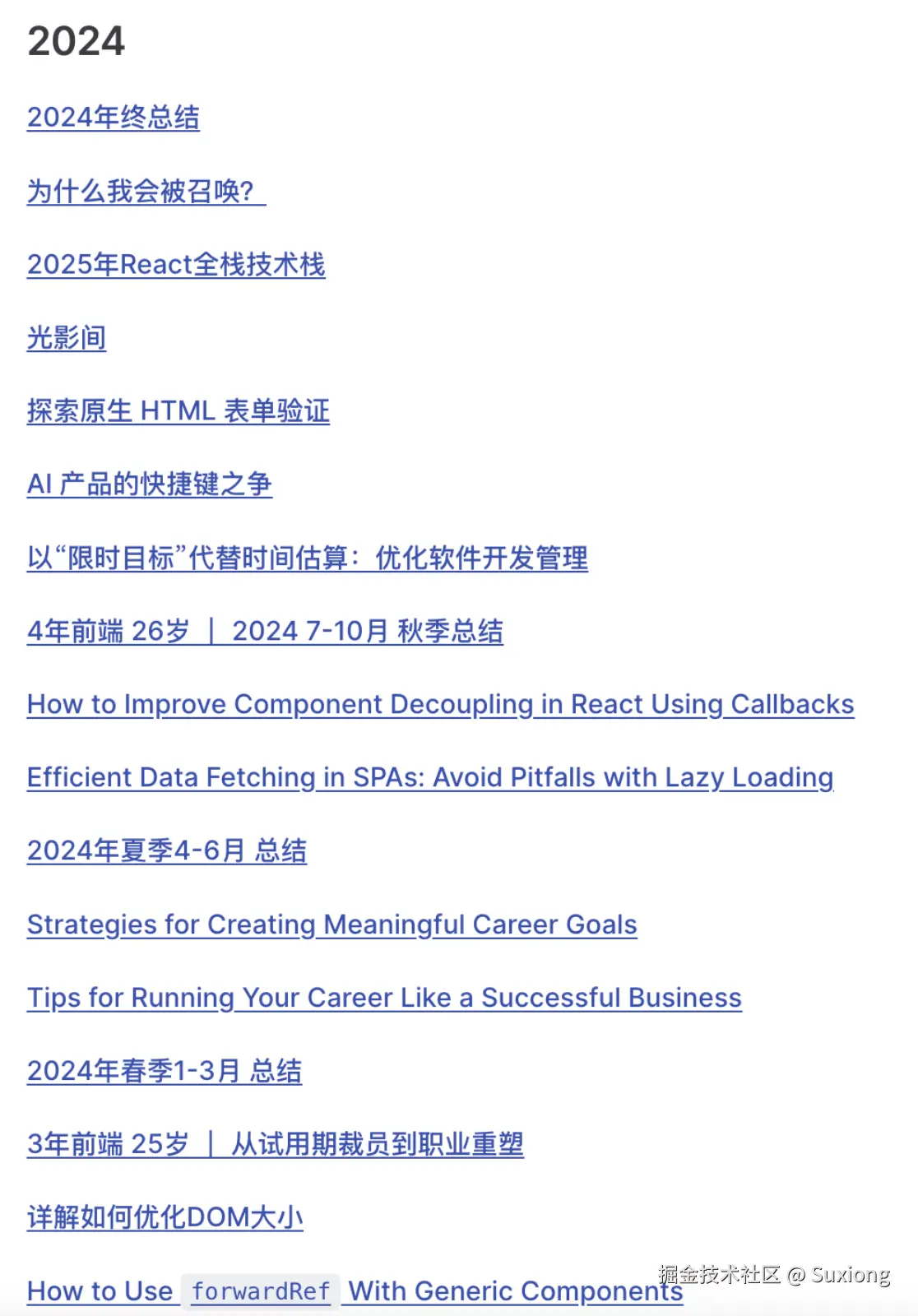Open 为什么我会被召唤? article
Image resolution: width=918 pixels, height=1316 pixels.
(x=146, y=192)
